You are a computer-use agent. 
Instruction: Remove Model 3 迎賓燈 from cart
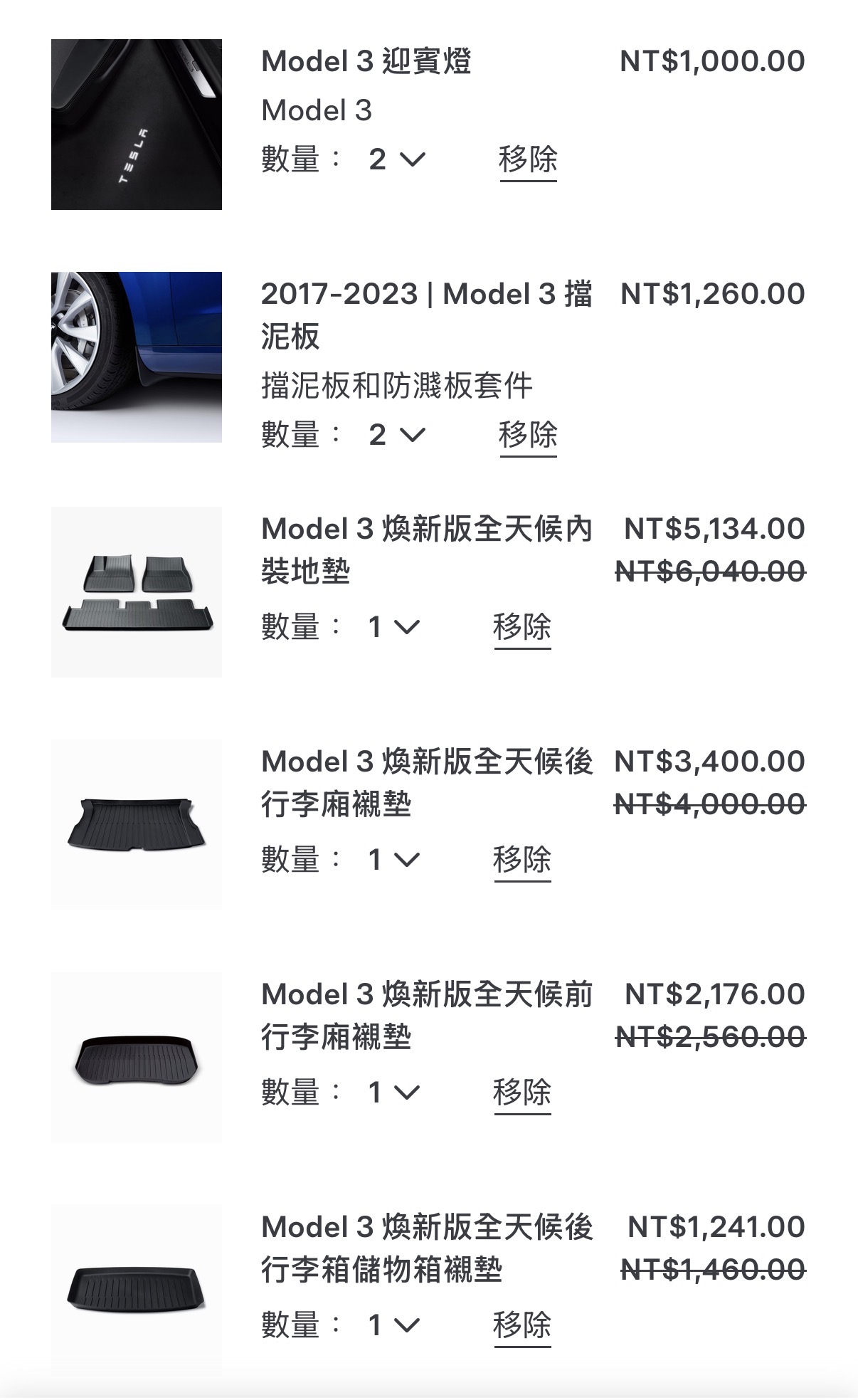click(527, 159)
